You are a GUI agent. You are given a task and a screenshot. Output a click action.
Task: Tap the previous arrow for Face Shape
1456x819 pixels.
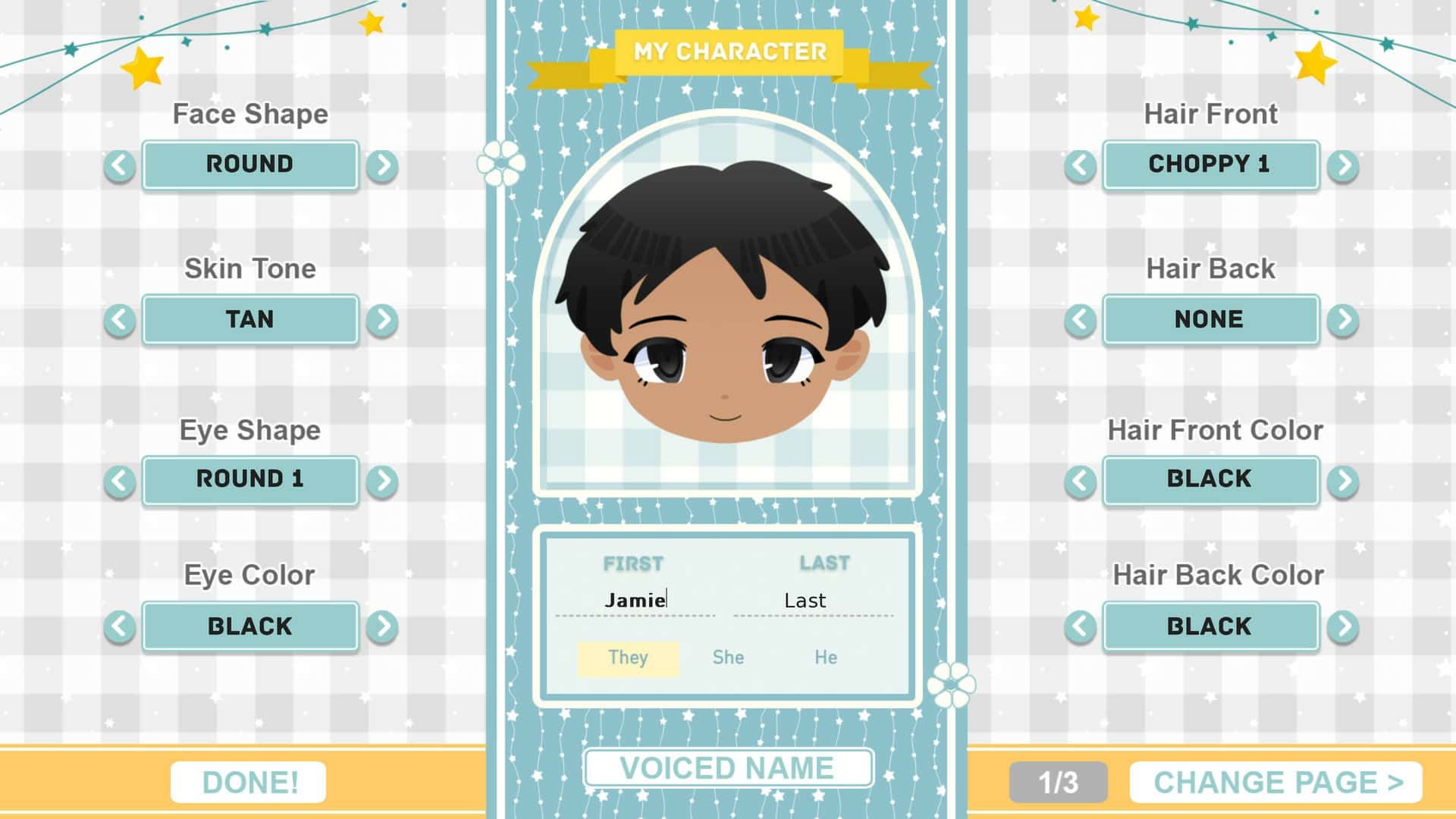[120, 165]
